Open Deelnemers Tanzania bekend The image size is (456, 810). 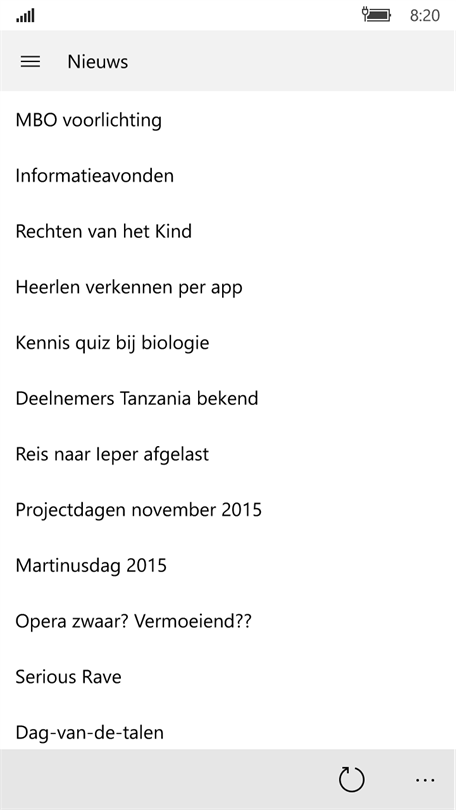pyautogui.click(x=228, y=399)
